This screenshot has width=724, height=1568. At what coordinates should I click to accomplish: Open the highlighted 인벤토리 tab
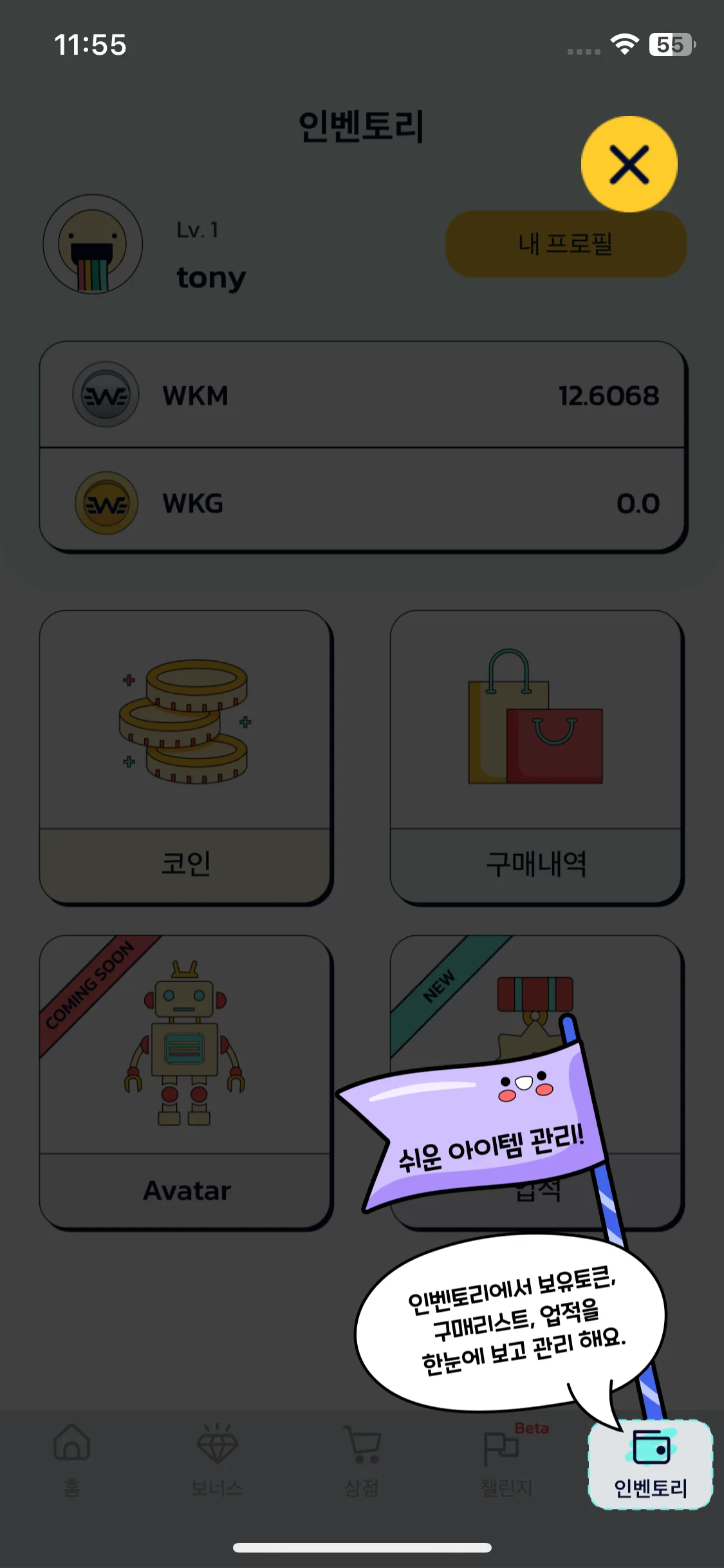[x=650, y=1464]
